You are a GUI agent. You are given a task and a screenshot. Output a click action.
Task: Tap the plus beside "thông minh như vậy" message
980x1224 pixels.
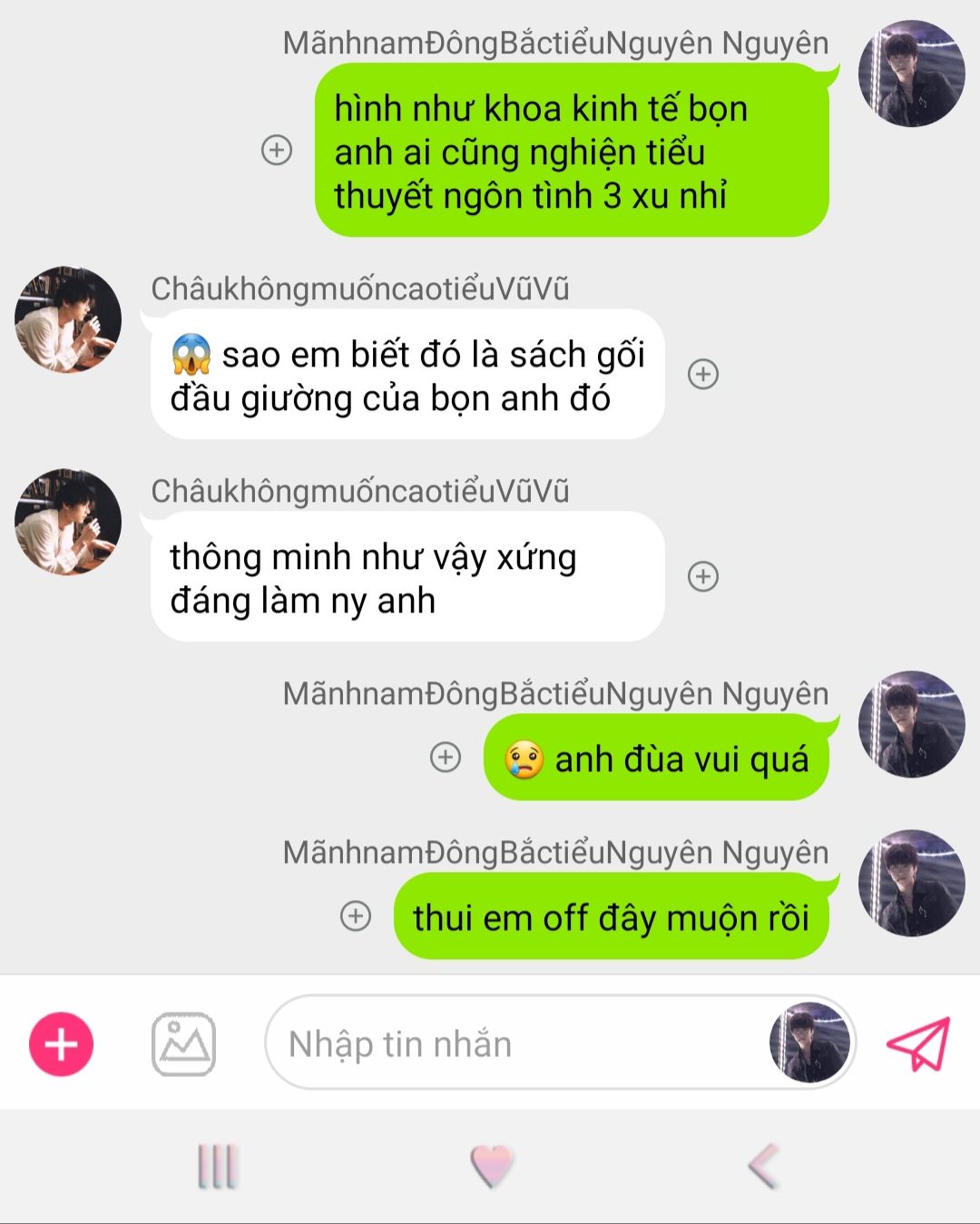703,576
